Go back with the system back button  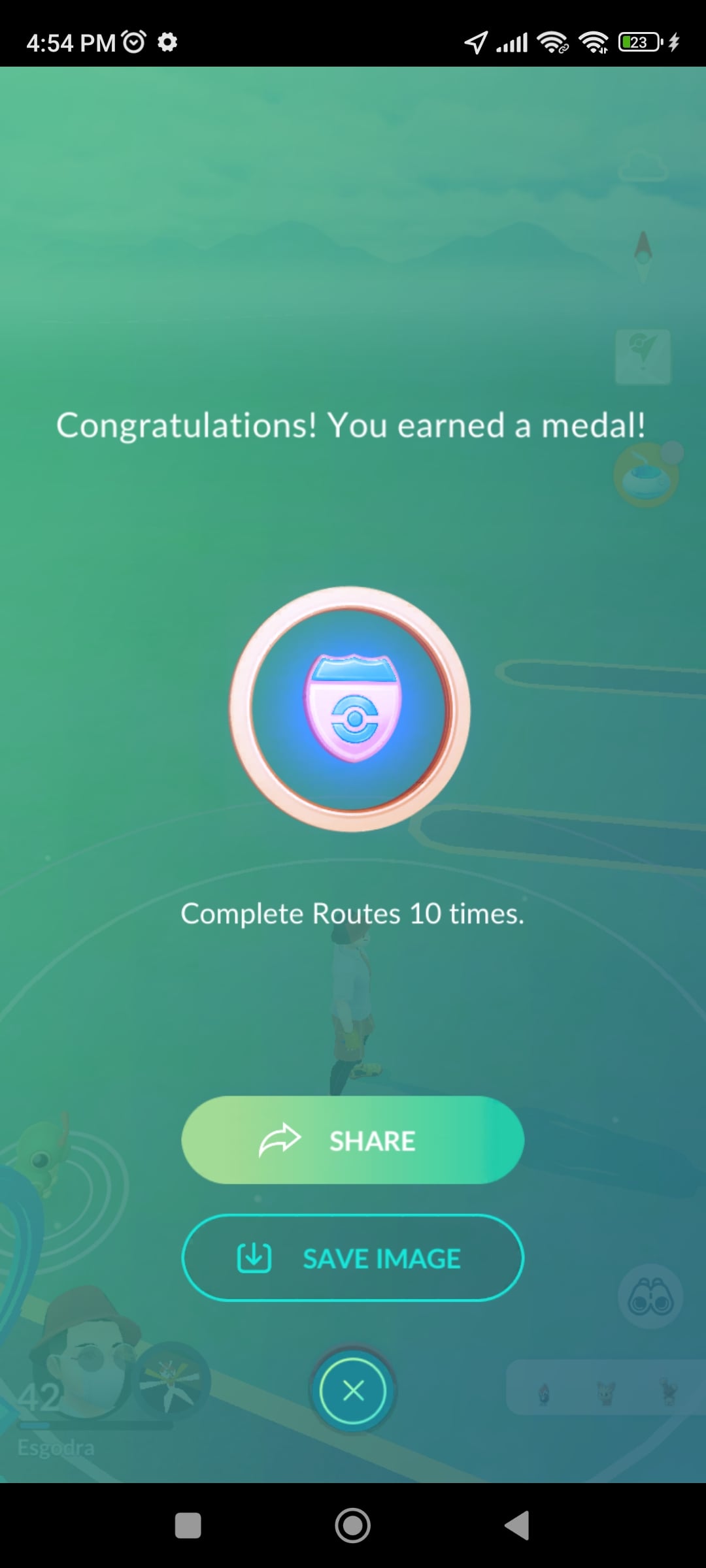(517, 1526)
